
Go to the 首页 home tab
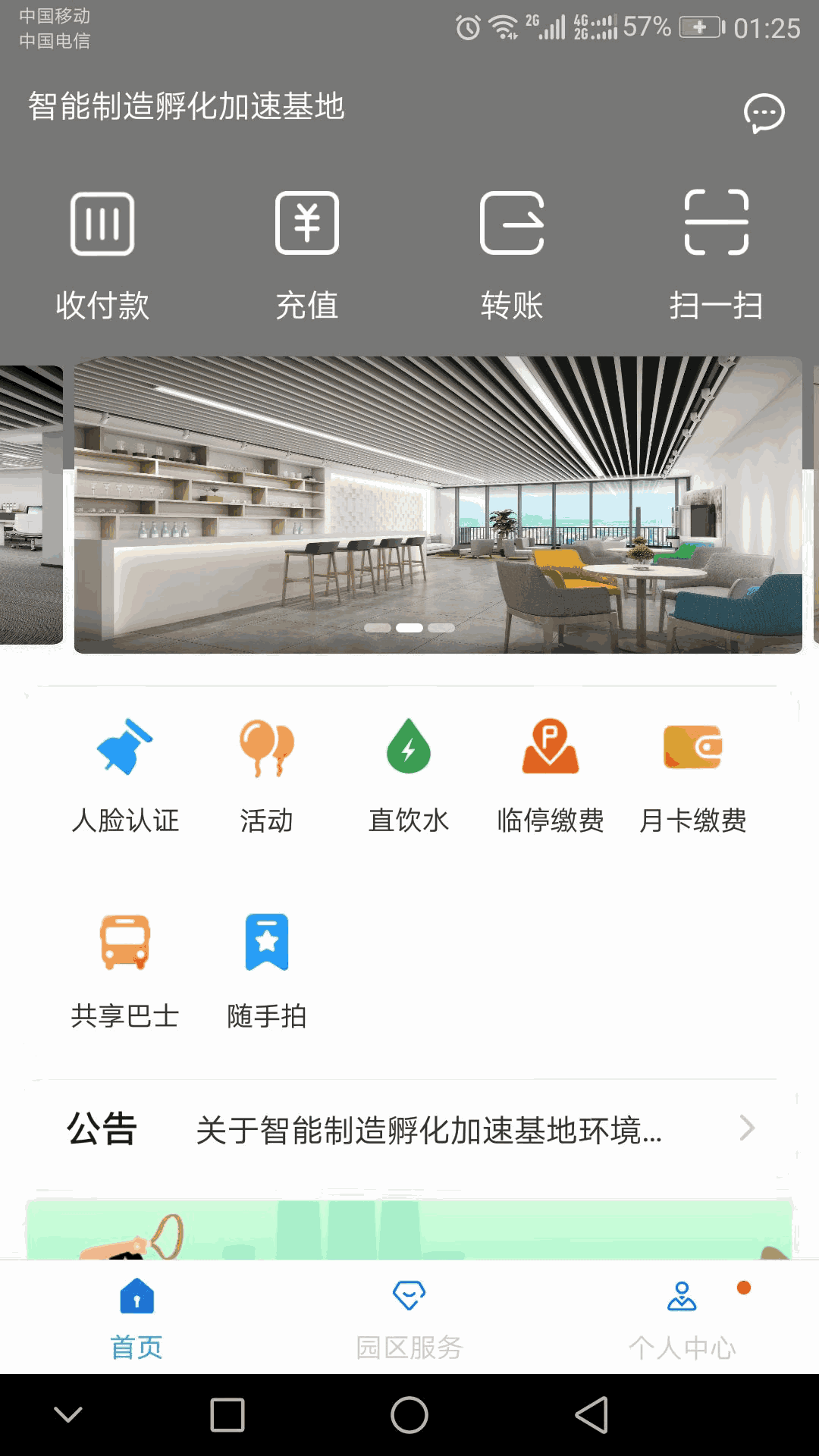coord(136,1318)
